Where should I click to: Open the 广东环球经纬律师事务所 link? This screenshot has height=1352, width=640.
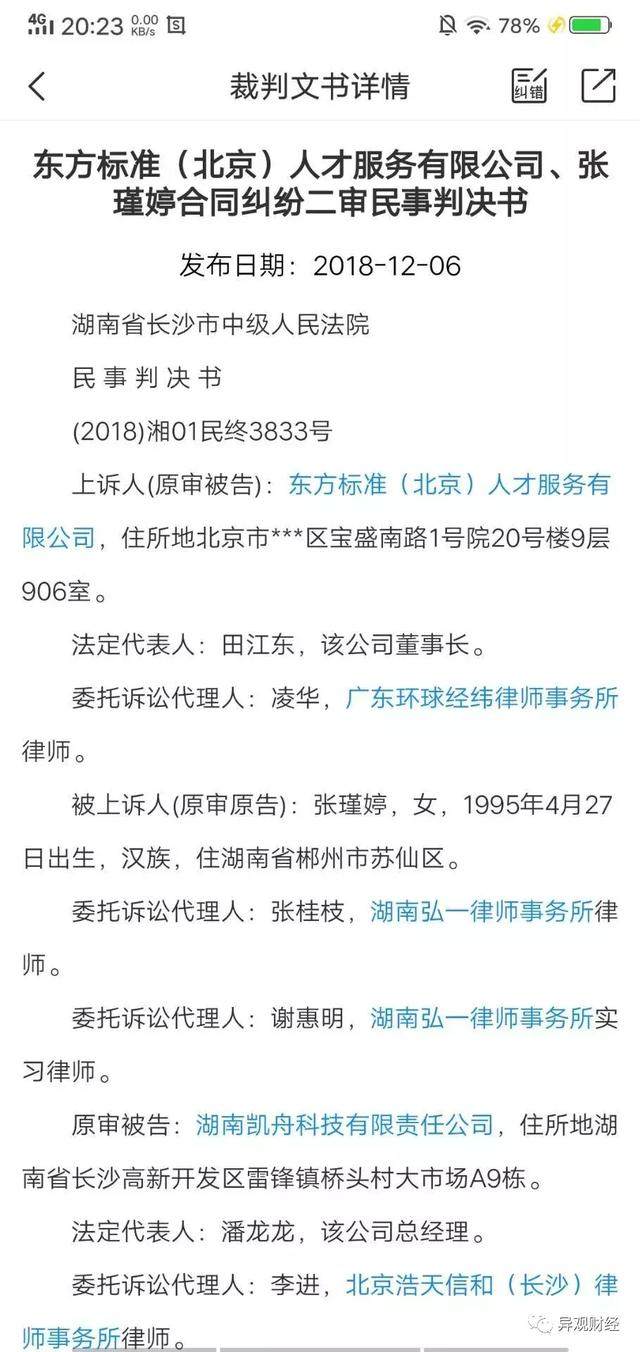[x=482, y=699]
